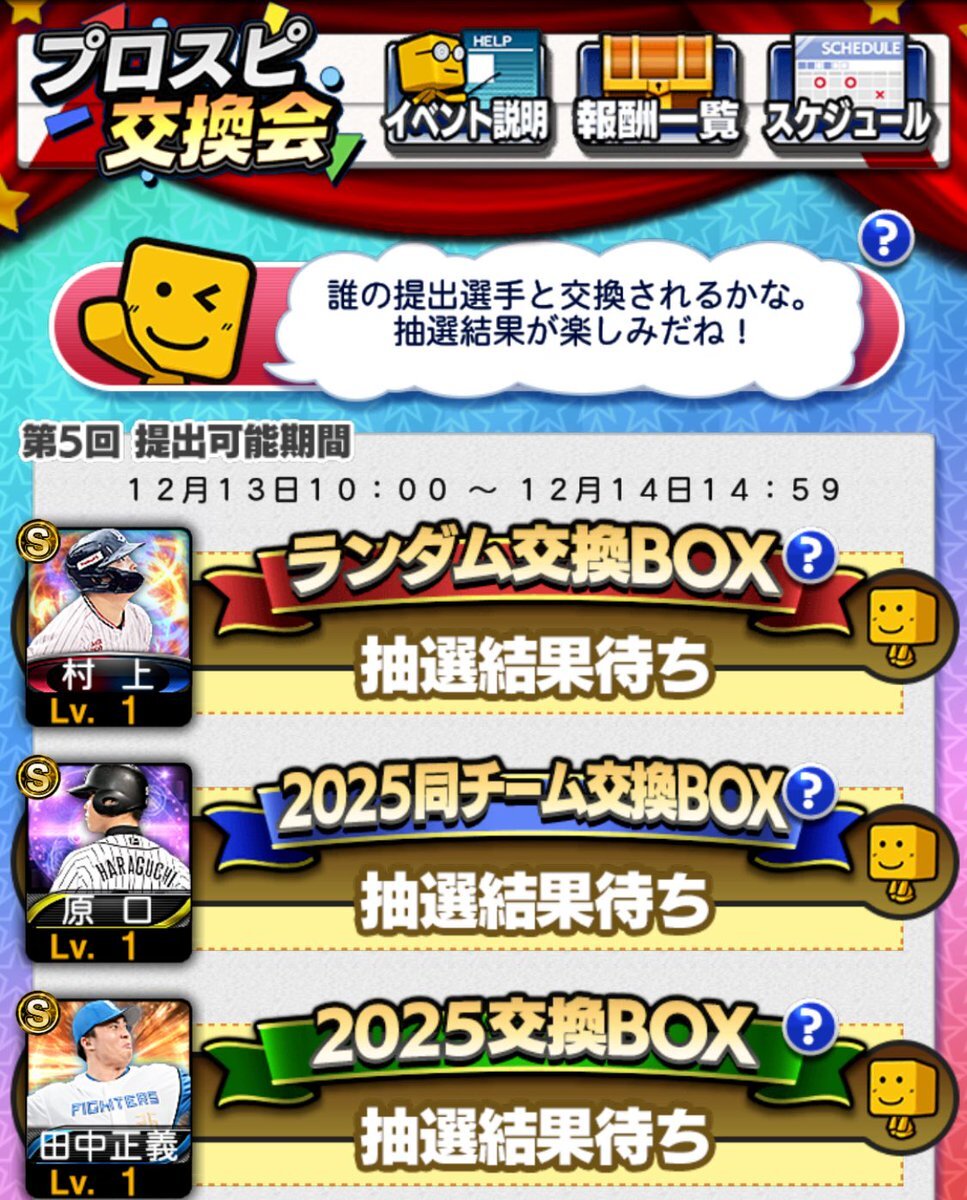The height and width of the screenshot is (1200, 967).
Task: Tap the help icon beside the speech bubble
Action: 886,241
